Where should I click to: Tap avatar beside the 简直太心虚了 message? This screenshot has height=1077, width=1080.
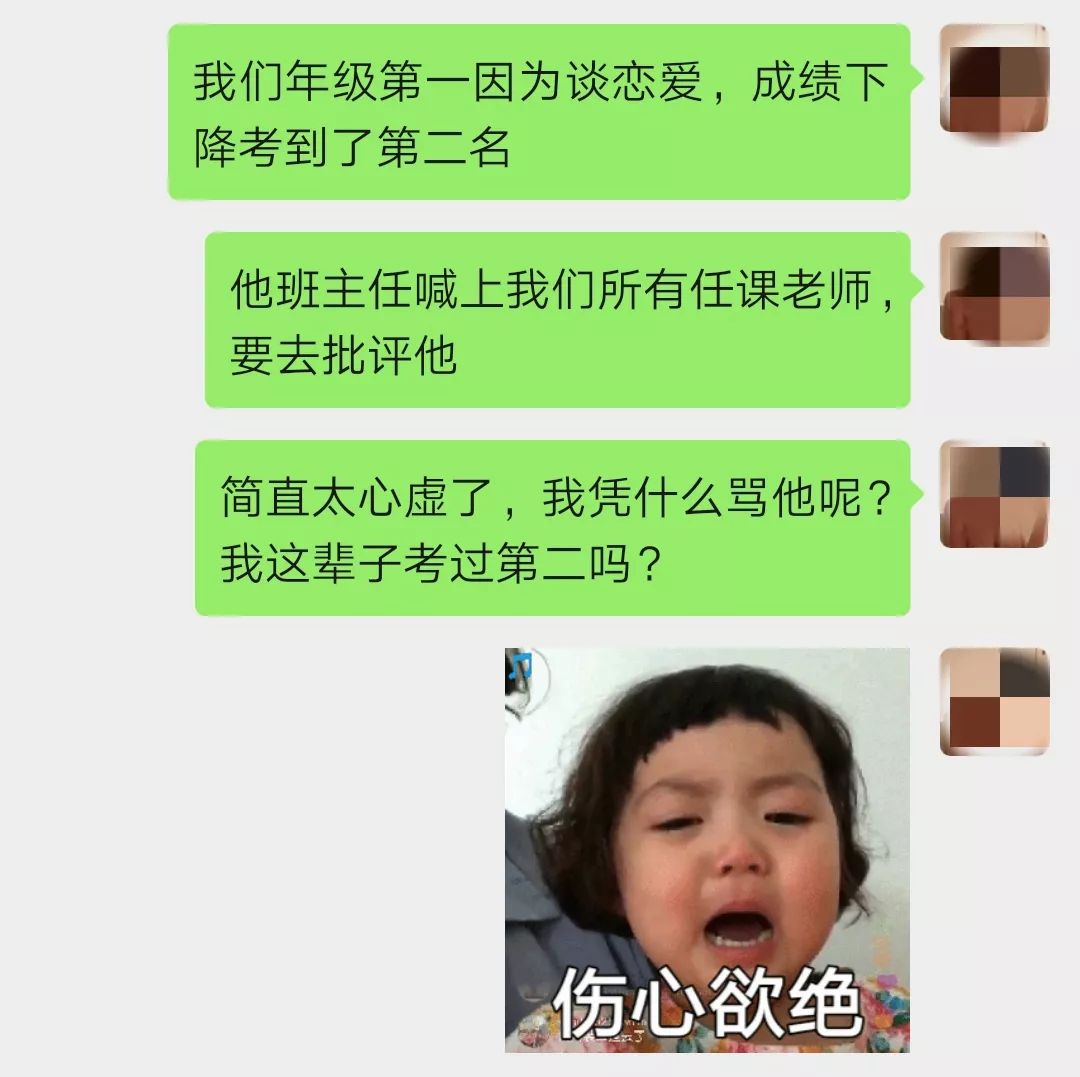[994, 495]
